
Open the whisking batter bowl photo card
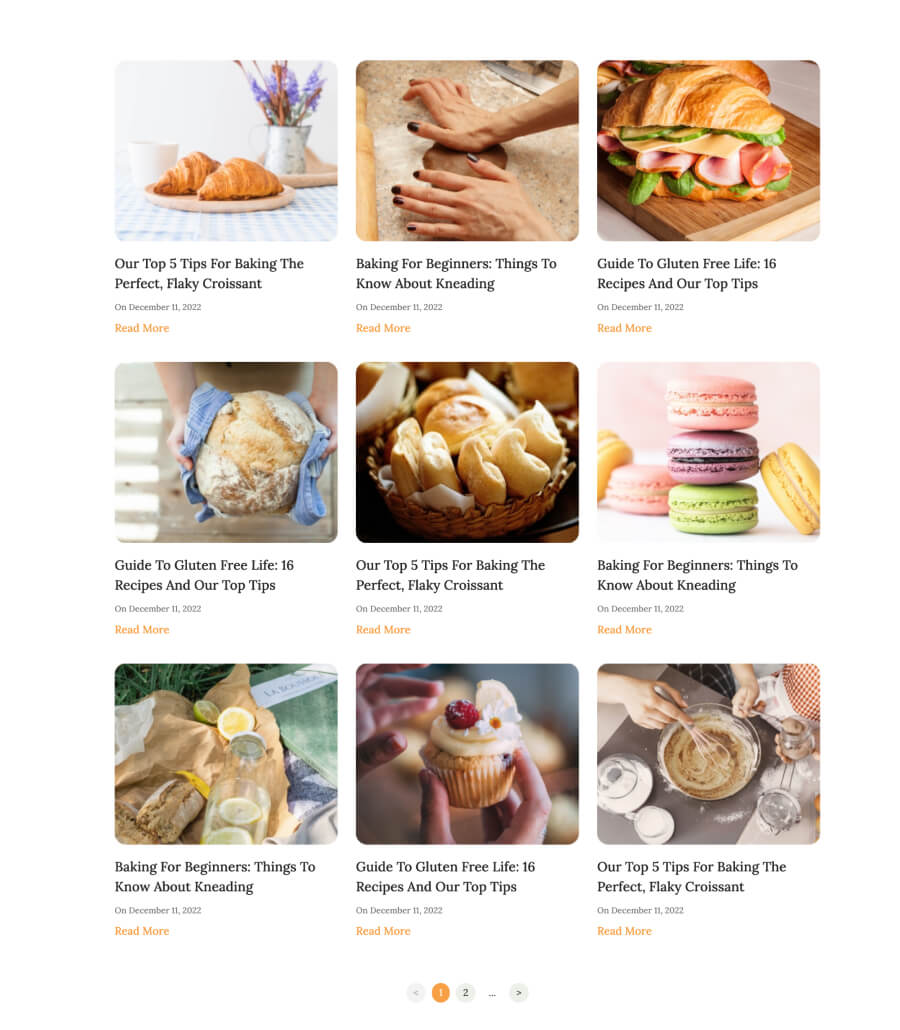coord(708,754)
